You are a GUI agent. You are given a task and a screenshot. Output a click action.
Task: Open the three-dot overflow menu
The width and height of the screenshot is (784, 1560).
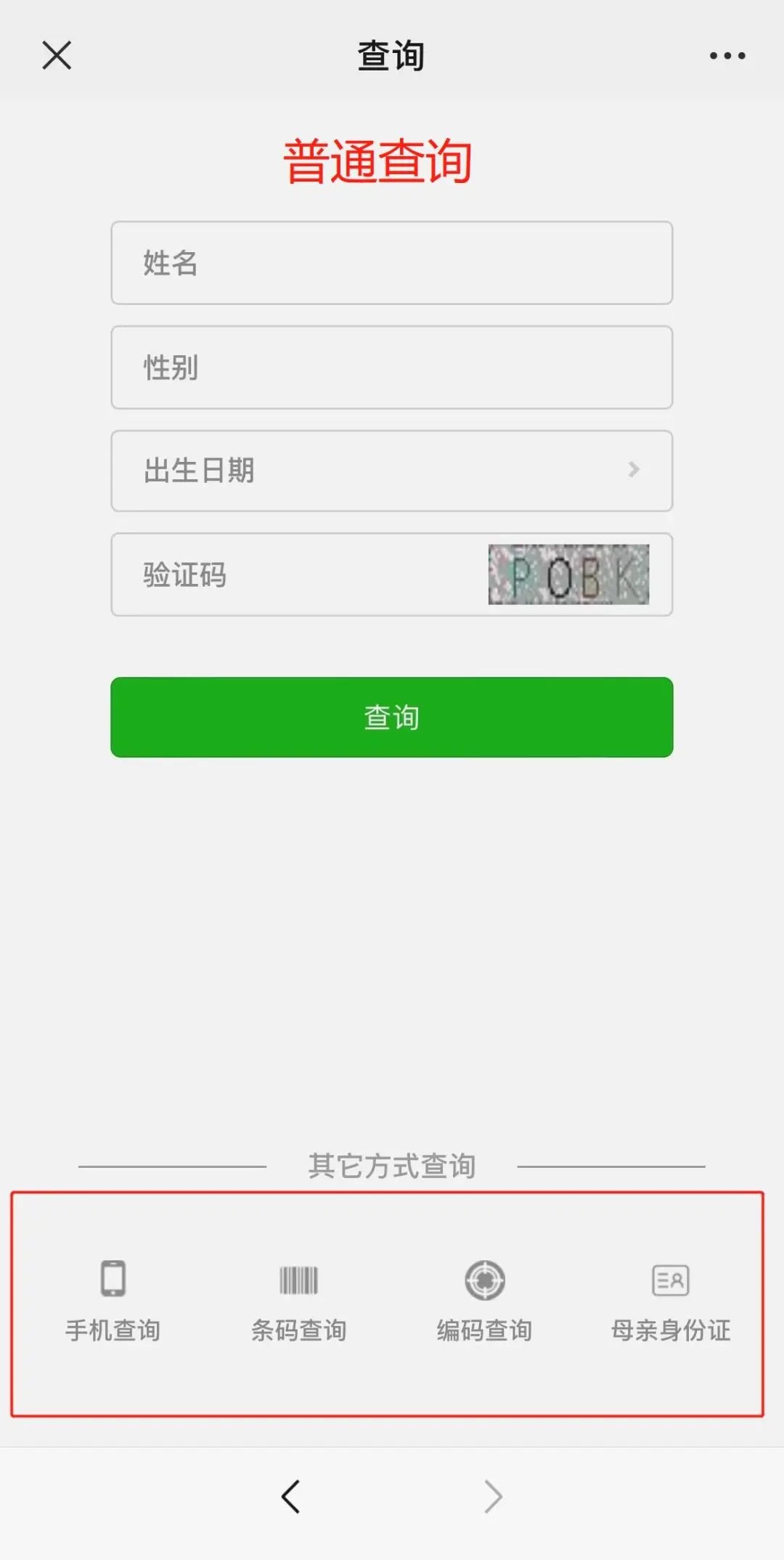[727, 55]
